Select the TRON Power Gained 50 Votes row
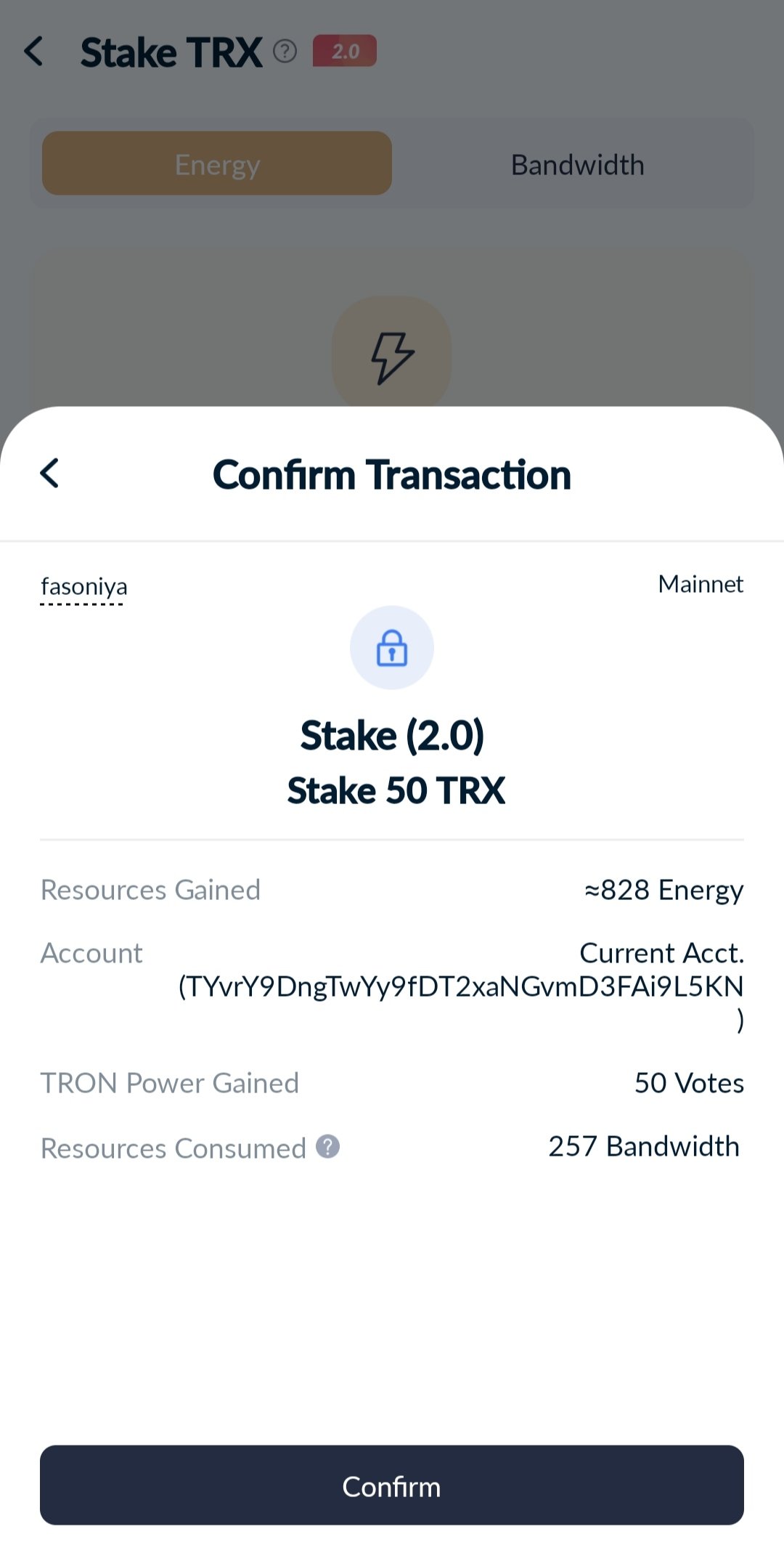 click(x=689, y=1083)
